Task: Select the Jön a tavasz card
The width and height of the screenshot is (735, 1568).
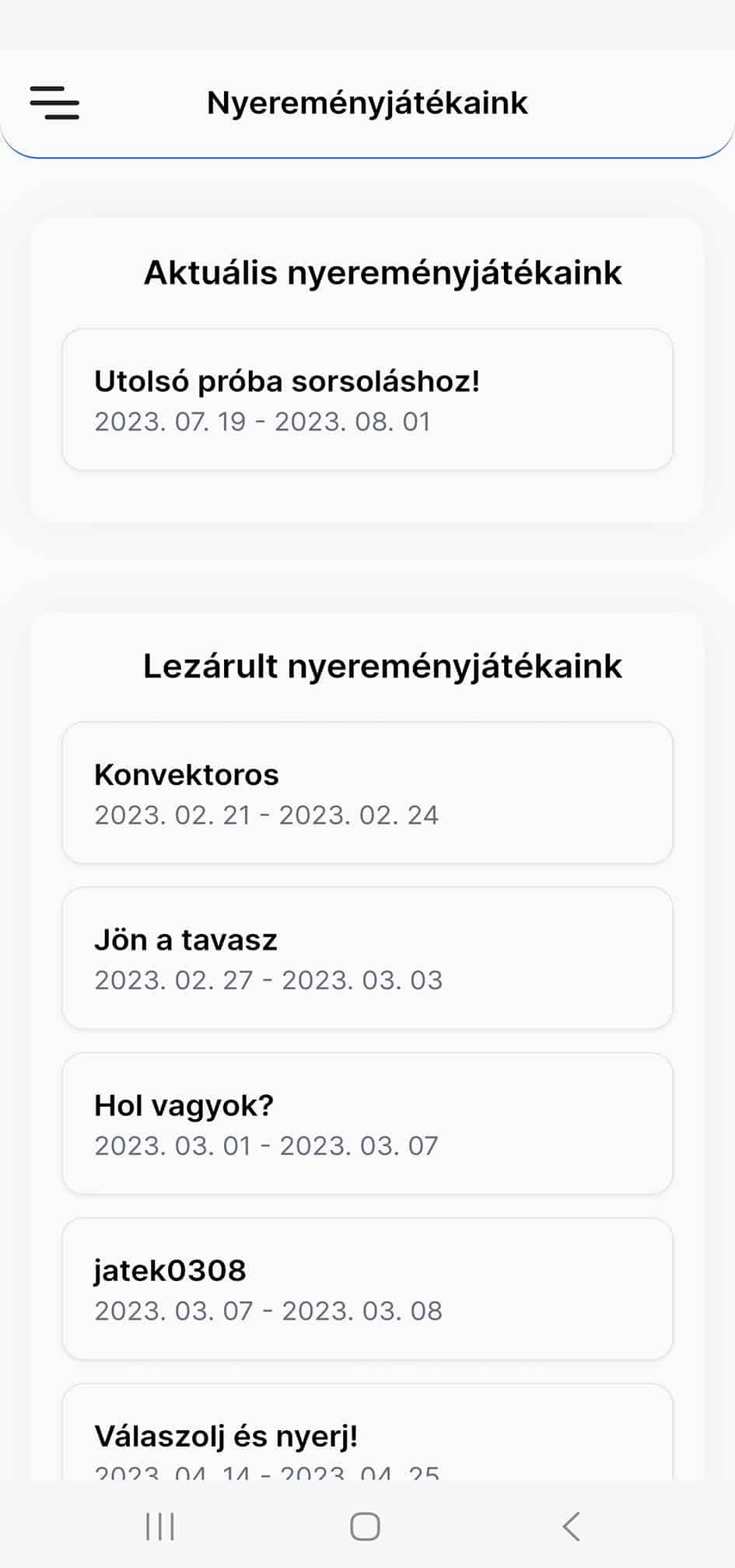Action: 367,958
